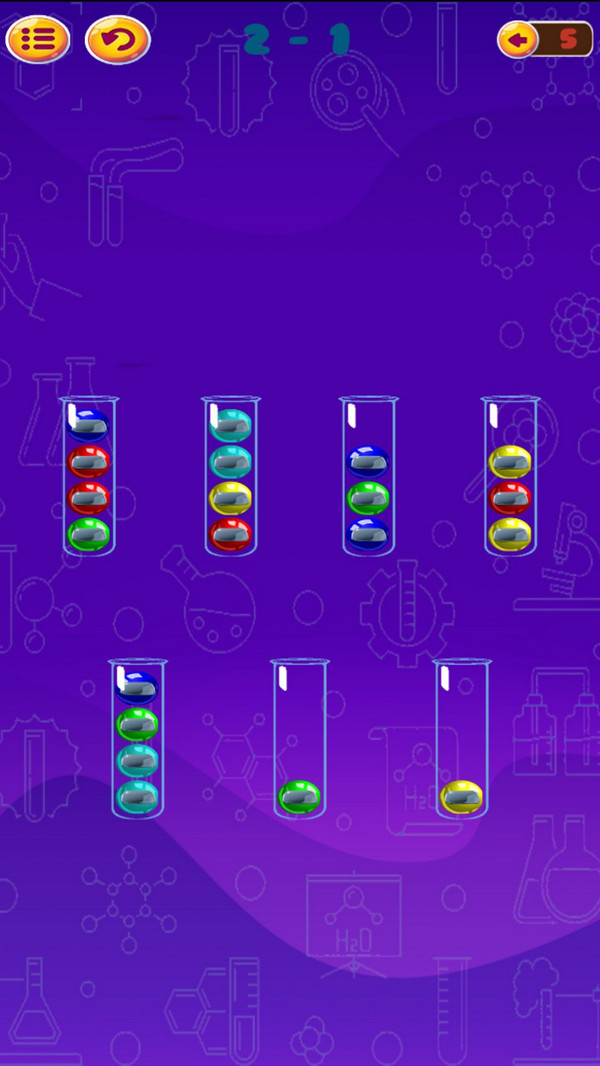
Task: Pick the tube with two cyan, yellow, red balls
Action: pyautogui.click(x=230, y=477)
